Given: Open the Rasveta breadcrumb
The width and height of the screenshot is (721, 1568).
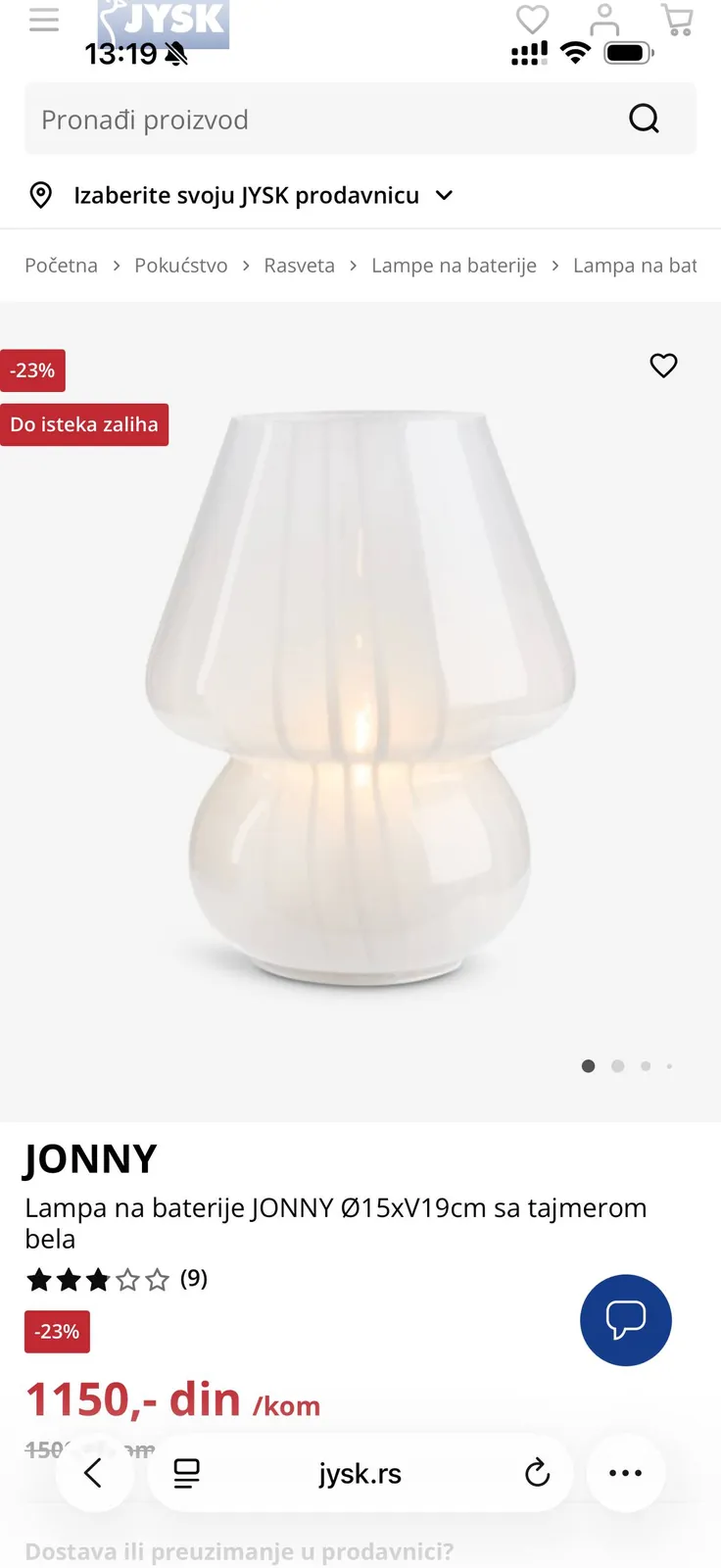Looking at the screenshot, I should coord(300,266).
